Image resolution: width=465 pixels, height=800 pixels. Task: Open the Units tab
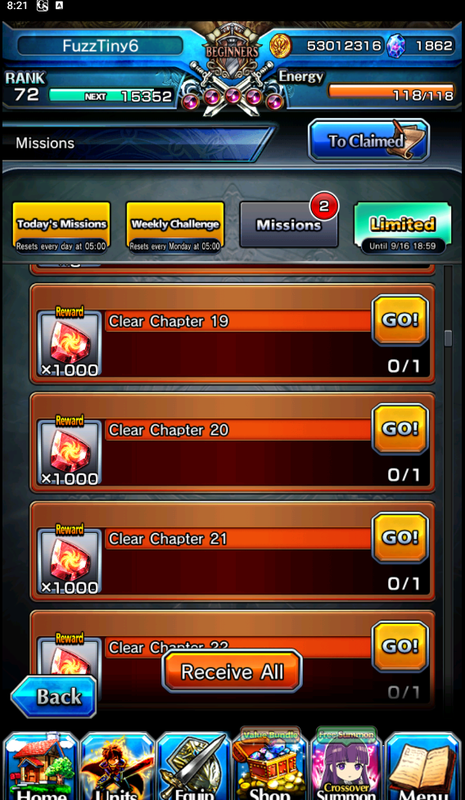tap(117, 766)
